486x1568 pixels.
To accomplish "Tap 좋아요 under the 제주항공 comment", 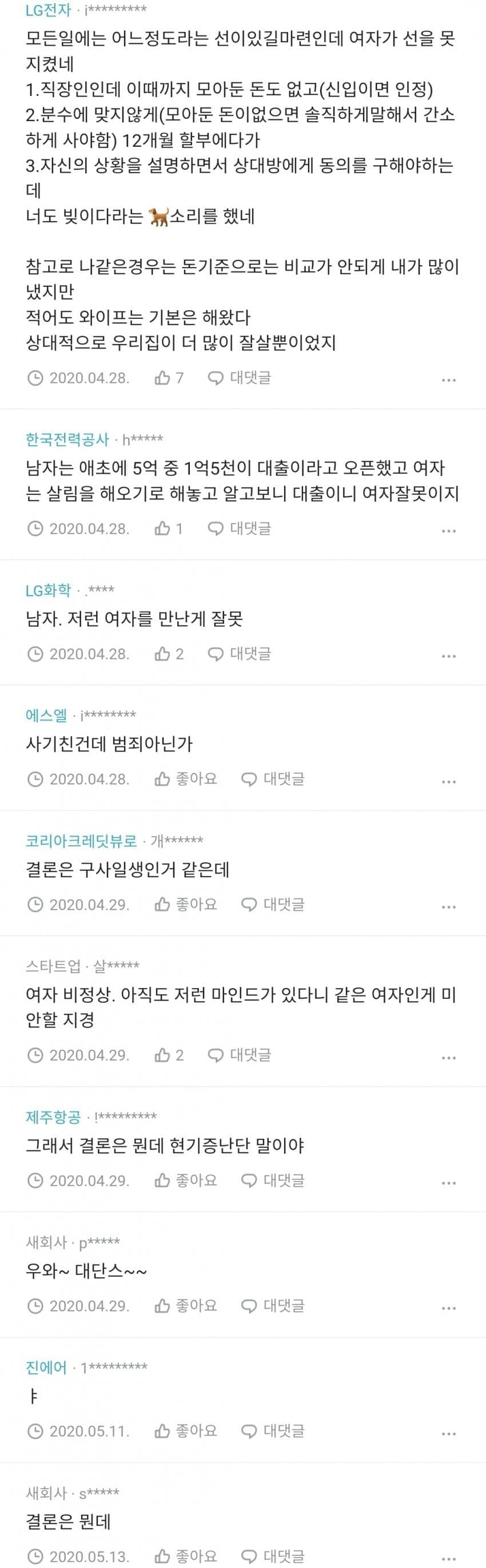I will pyautogui.click(x=186, y=1180).
